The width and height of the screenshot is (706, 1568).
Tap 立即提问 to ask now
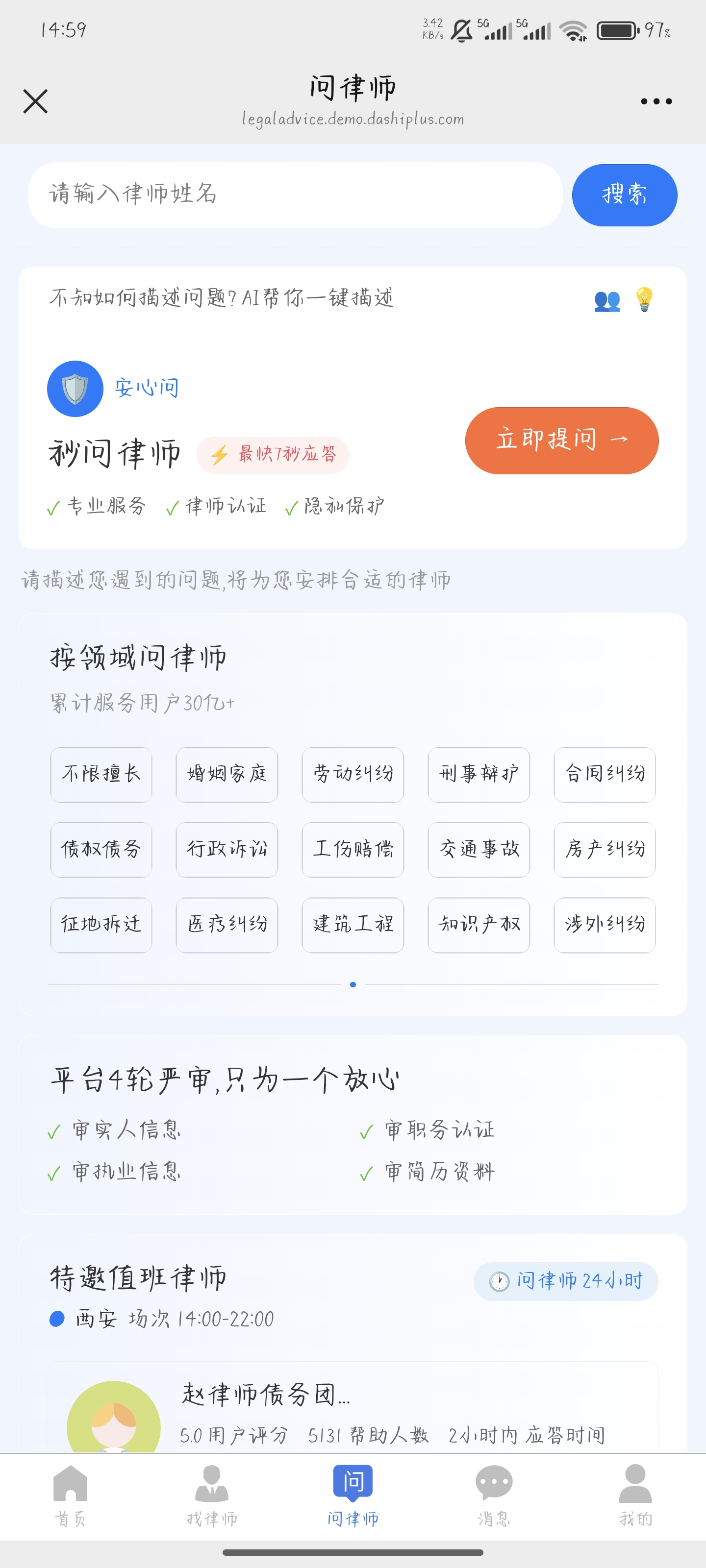[562, 440]
